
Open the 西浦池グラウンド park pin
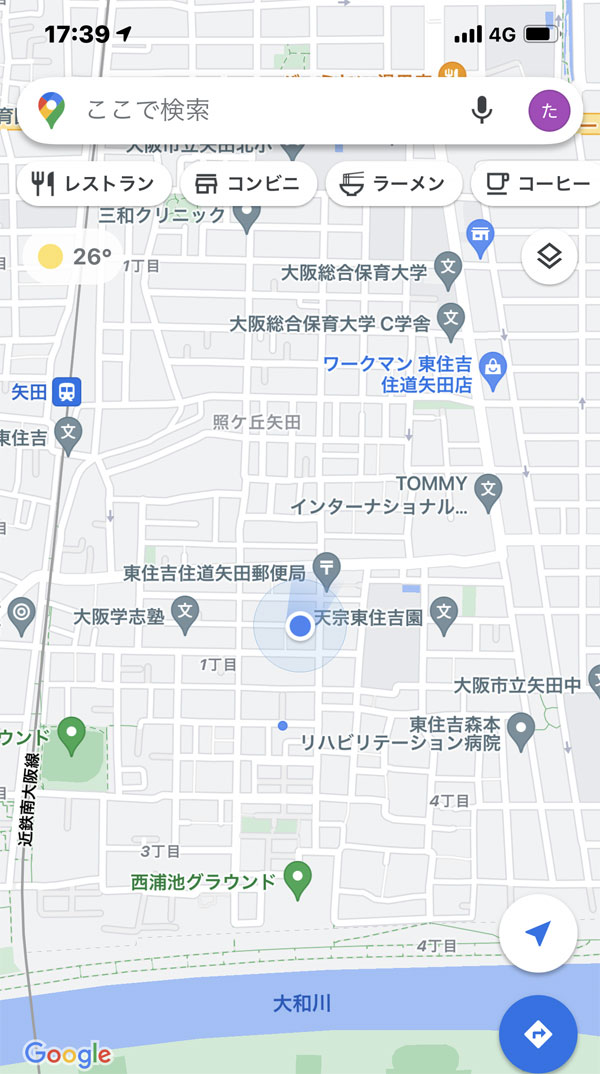point(297,879)
